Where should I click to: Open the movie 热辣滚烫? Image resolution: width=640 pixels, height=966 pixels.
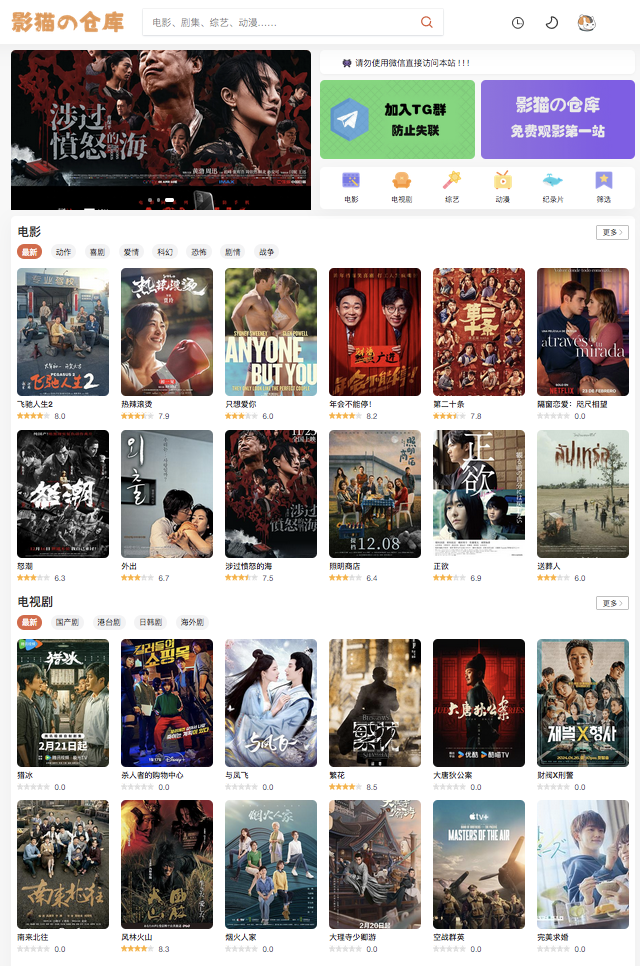167,332
